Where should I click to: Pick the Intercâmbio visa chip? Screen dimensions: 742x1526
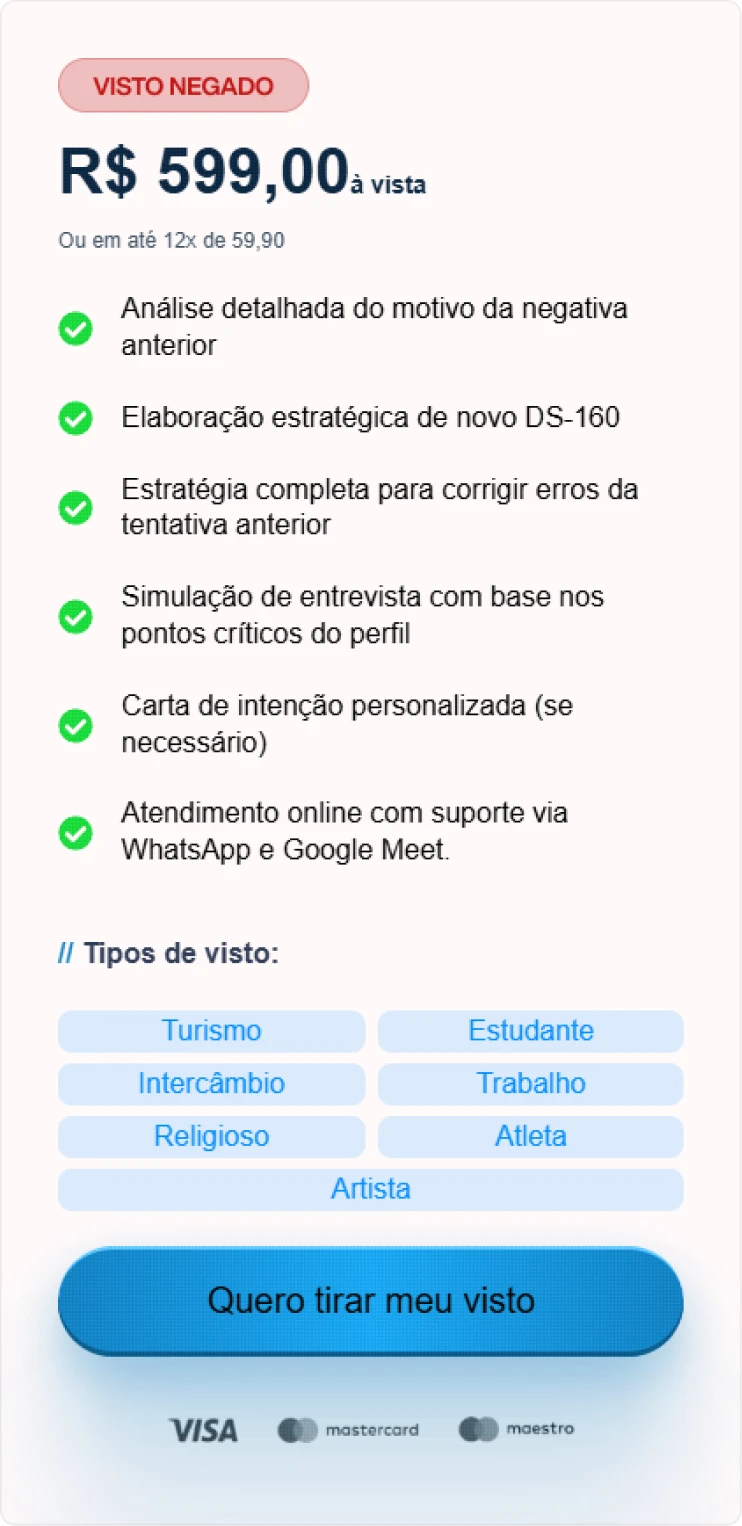click(x=211, y=1084)
